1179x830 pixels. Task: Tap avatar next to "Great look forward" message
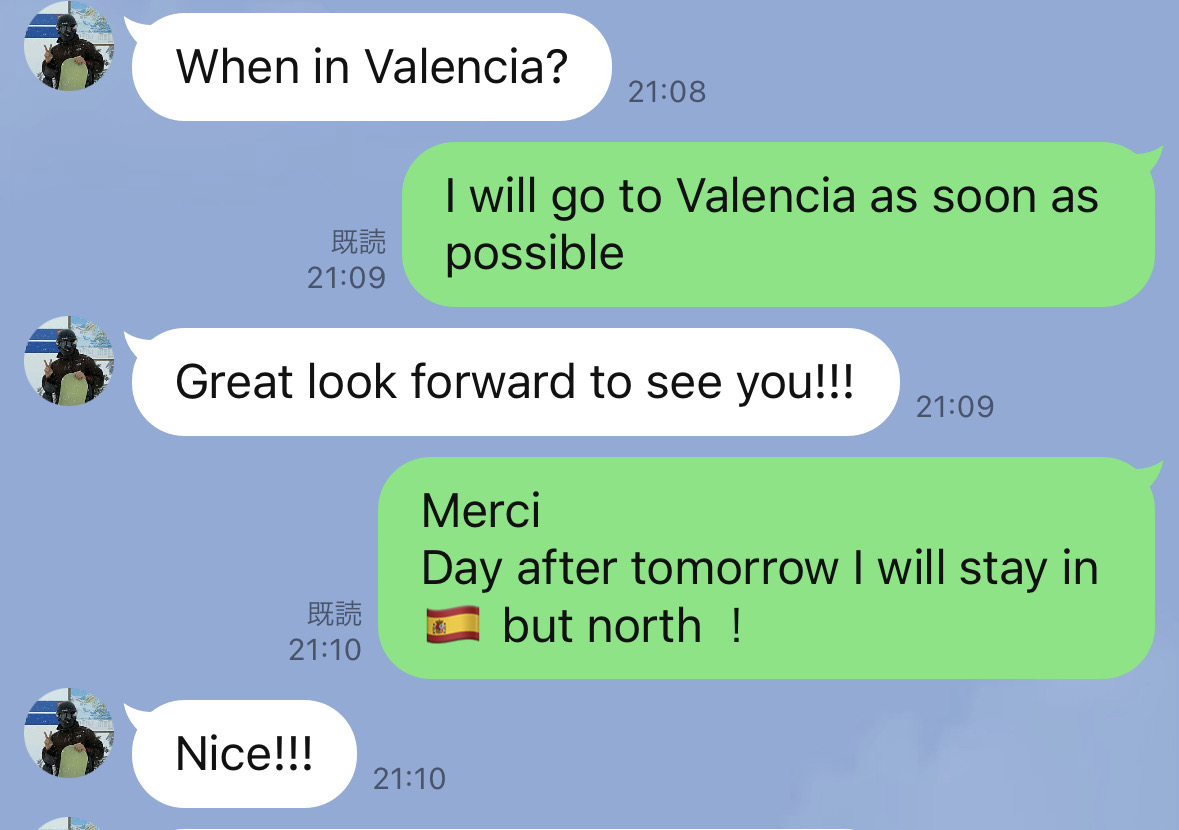tap(69, 361)
